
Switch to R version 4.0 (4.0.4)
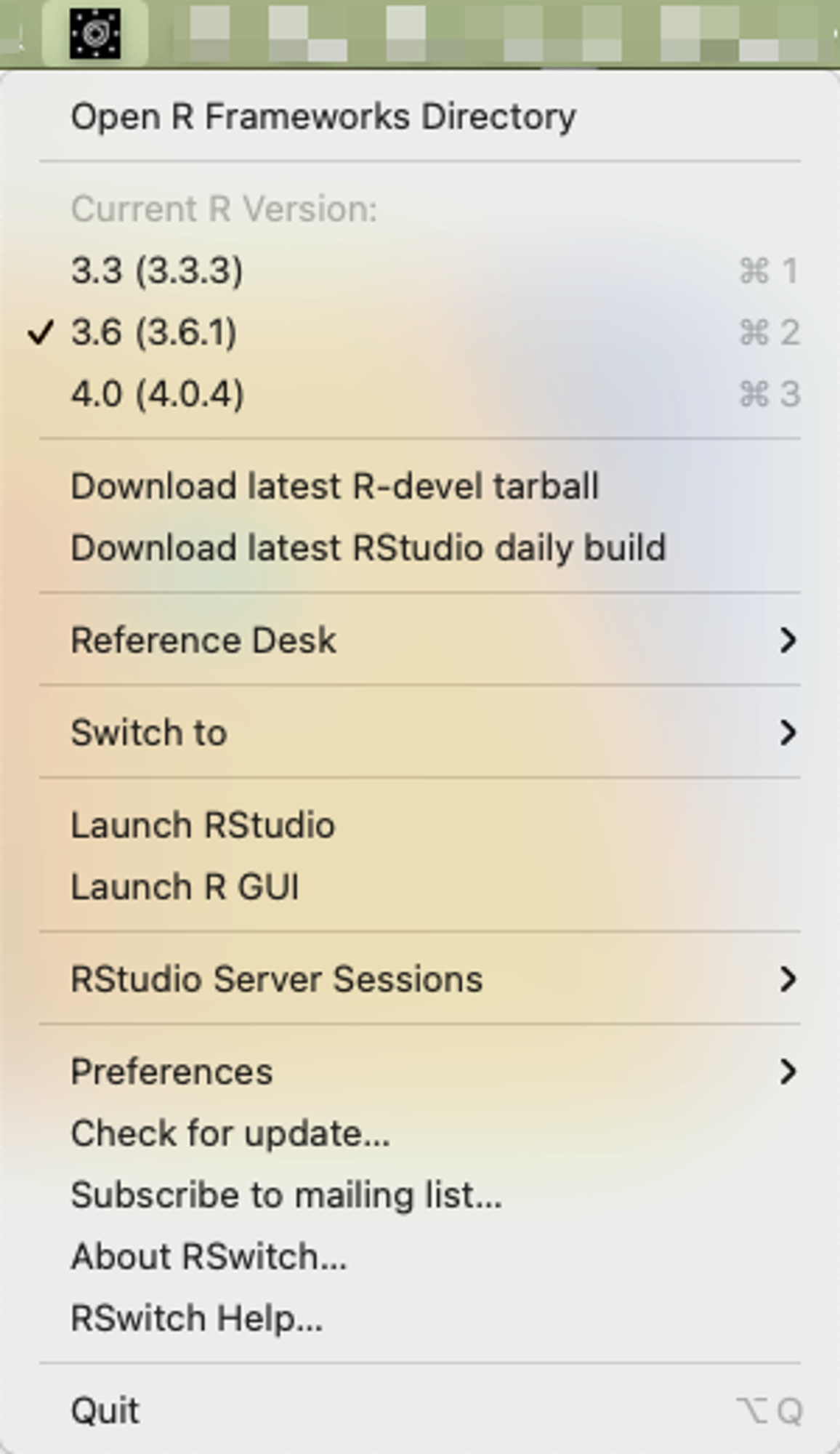(420, 395)
